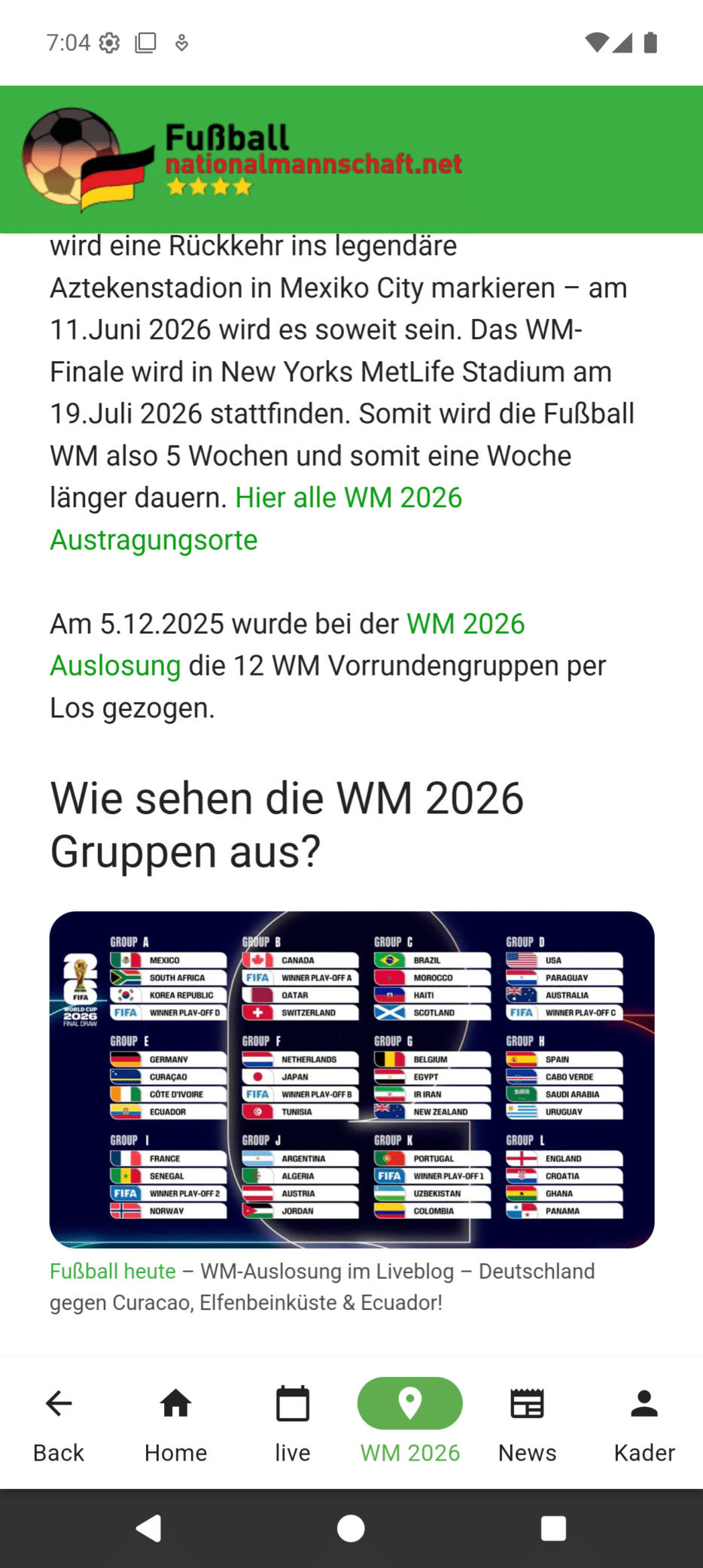Viewport: 703px width, 1568px height.
Task: Open recent apps from the navigation bar
Action: 553,1528
